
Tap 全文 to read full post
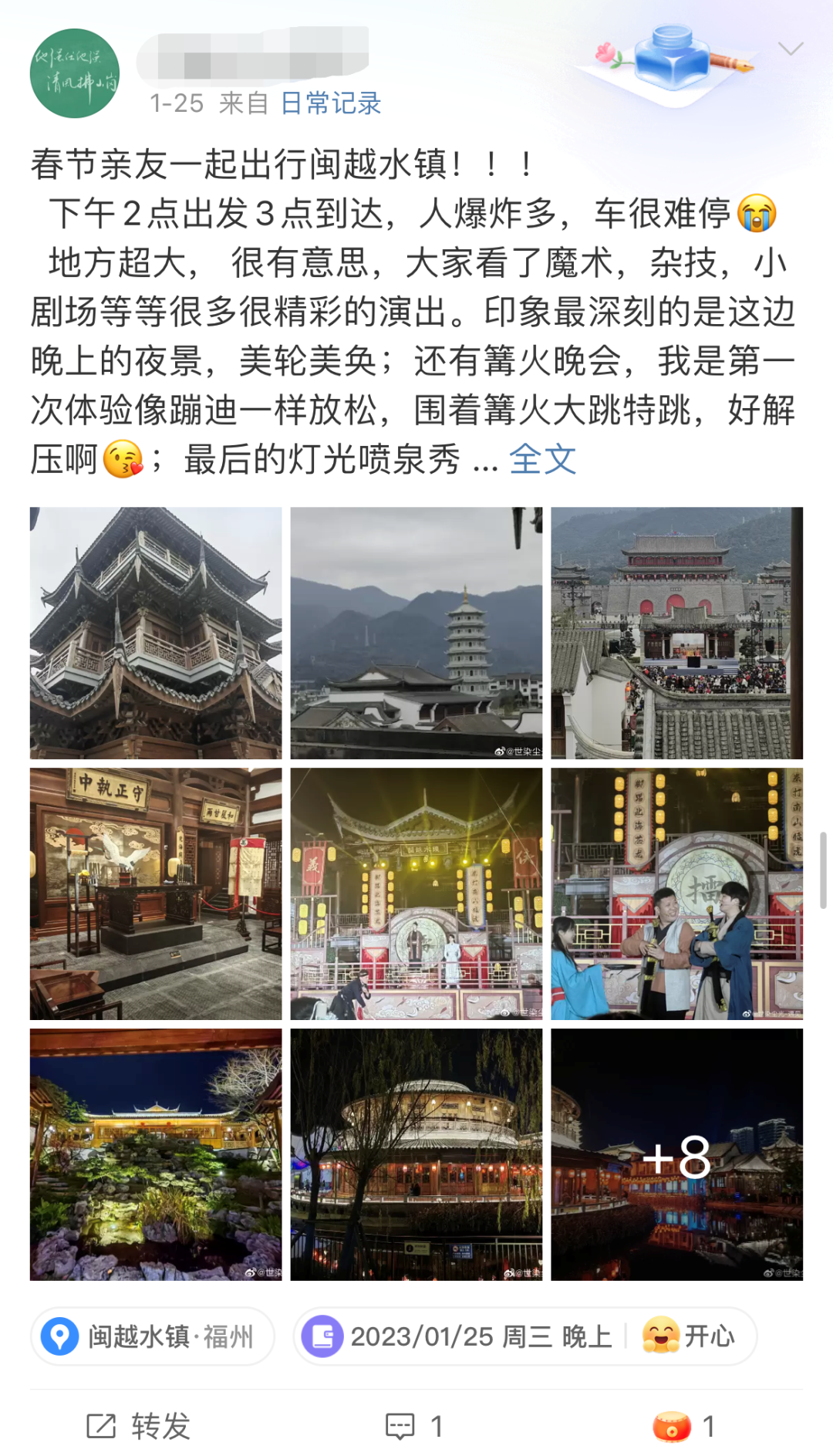(x=542, y=460)
